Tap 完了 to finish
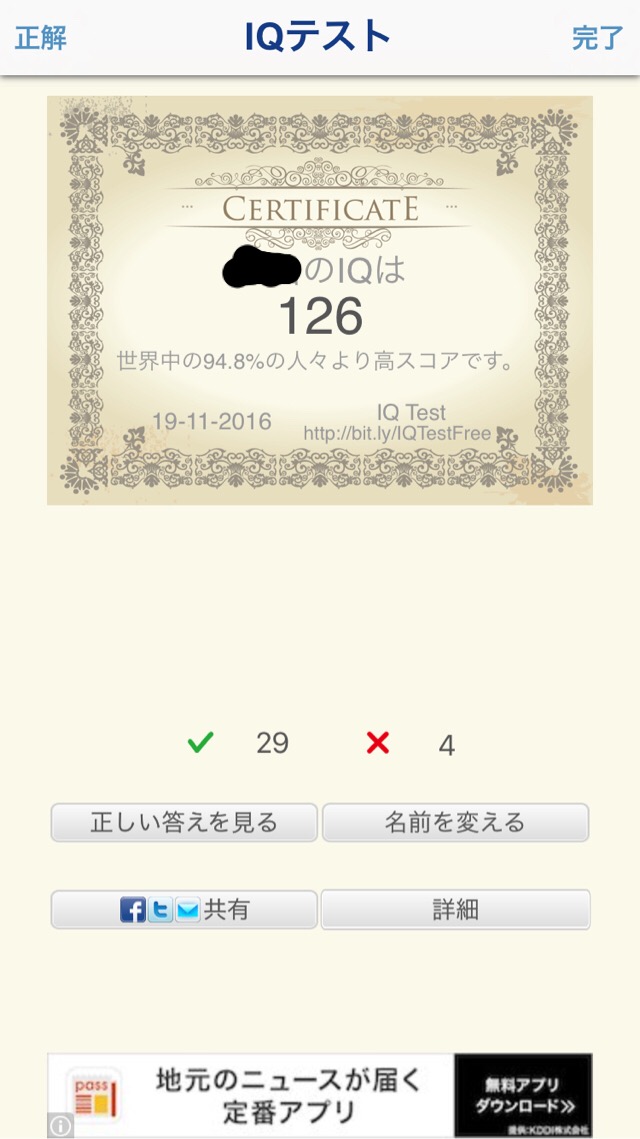Viewport: 640px width, 1139px height. (x=597, y=38)
